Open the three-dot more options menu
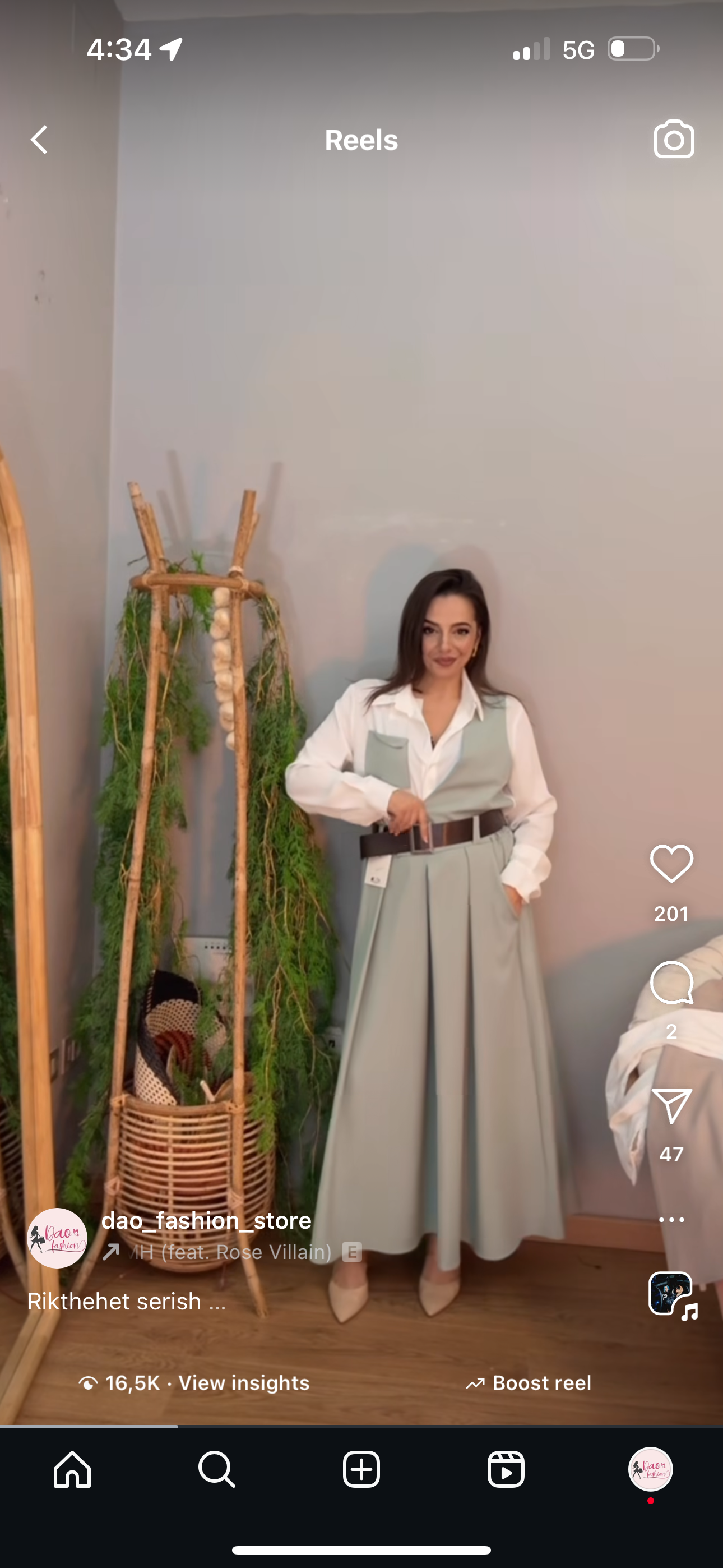The height and width of the screenshot is (1568, 723). tap(671, 1220)
